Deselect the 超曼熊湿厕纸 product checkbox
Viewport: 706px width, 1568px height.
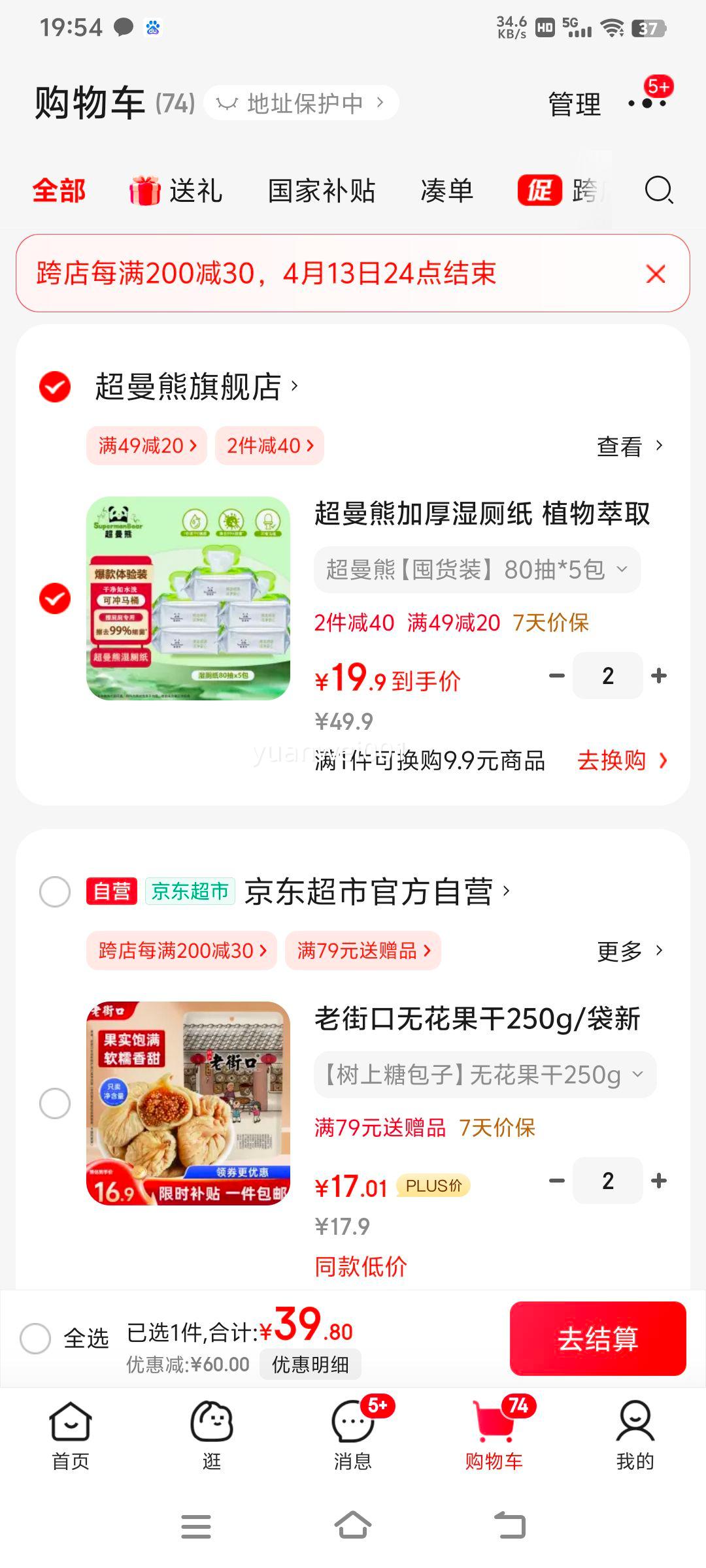(x=55, y=599)
